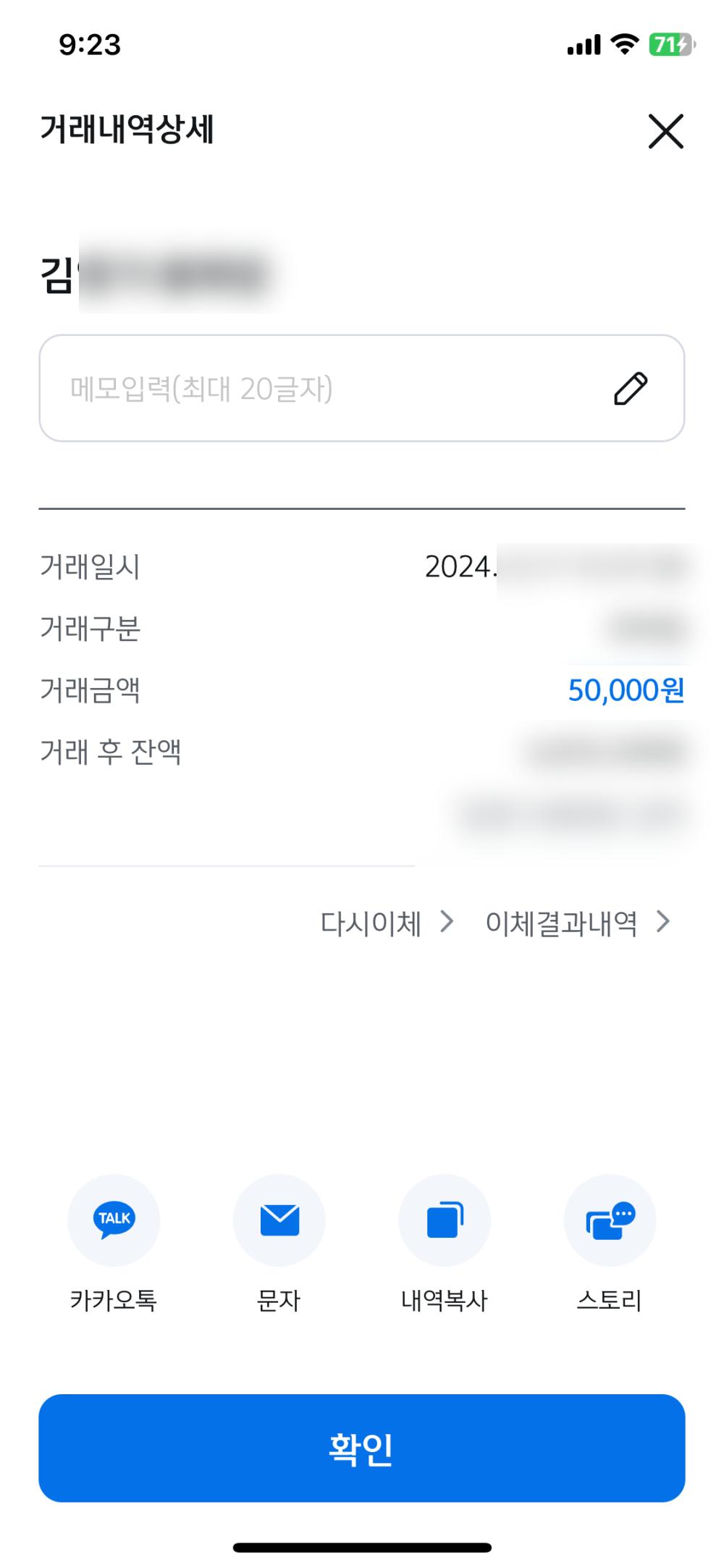
Task: Open 다시이체 to transfer again
Action: (386, 923)
